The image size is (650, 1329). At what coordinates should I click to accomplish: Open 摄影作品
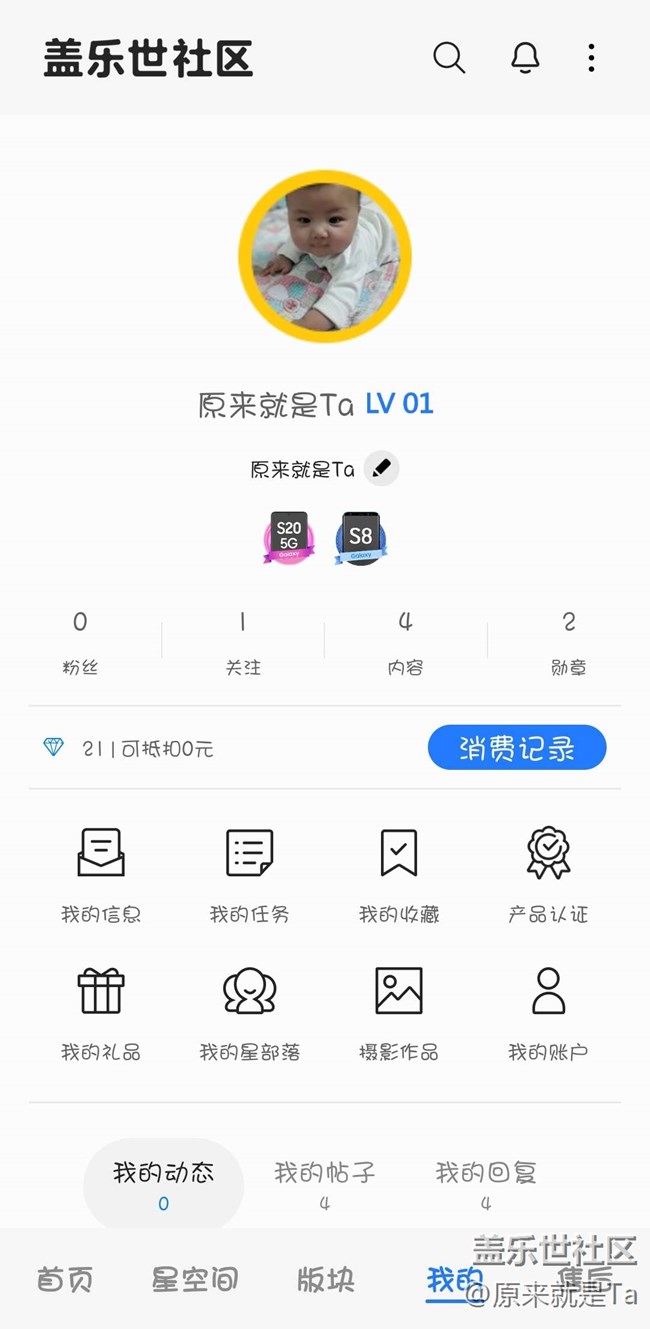coord(399,1010)
